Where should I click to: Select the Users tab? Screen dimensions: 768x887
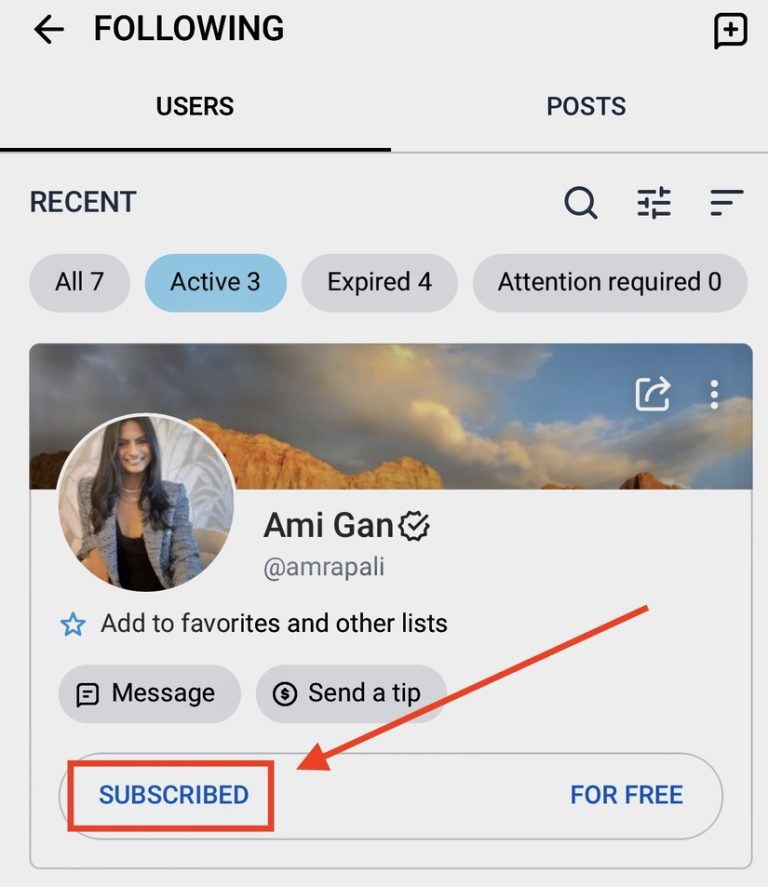(x=195, y=107)
